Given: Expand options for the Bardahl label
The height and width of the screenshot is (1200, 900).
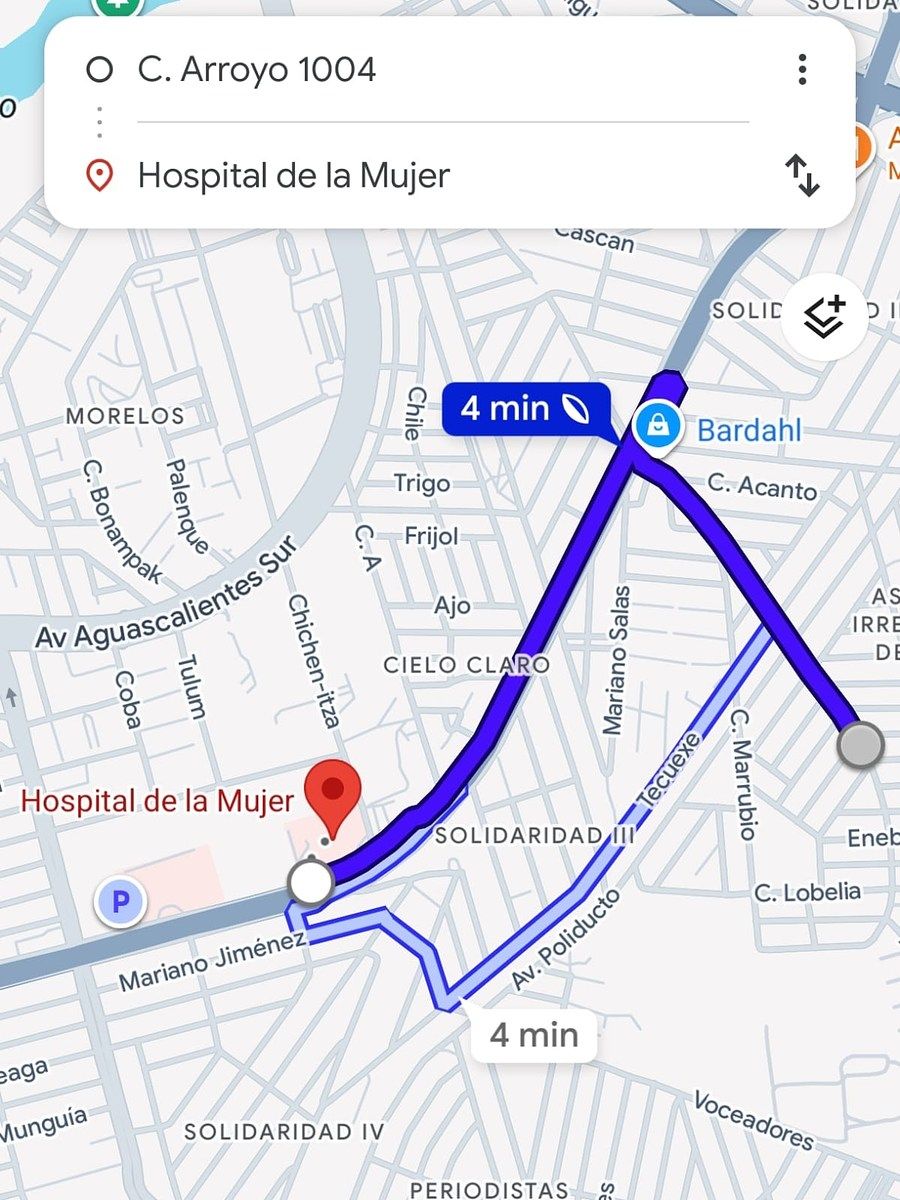Looking at the screenshot, I should pyautogui.click(x=745, y=430).
